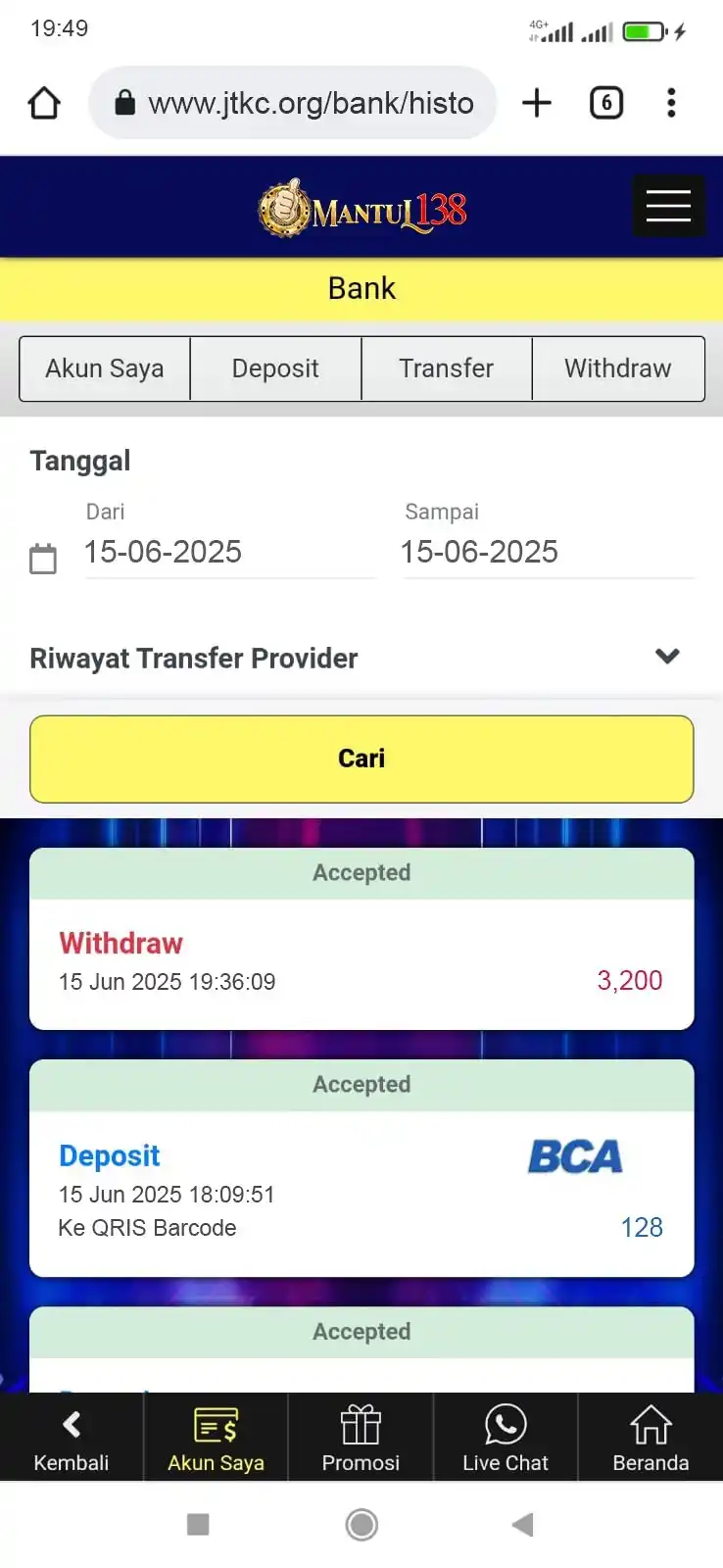Viewport: 723px width, 1568px height.
Task: Open the Promosi section
Action: (x=361, y=1438)
